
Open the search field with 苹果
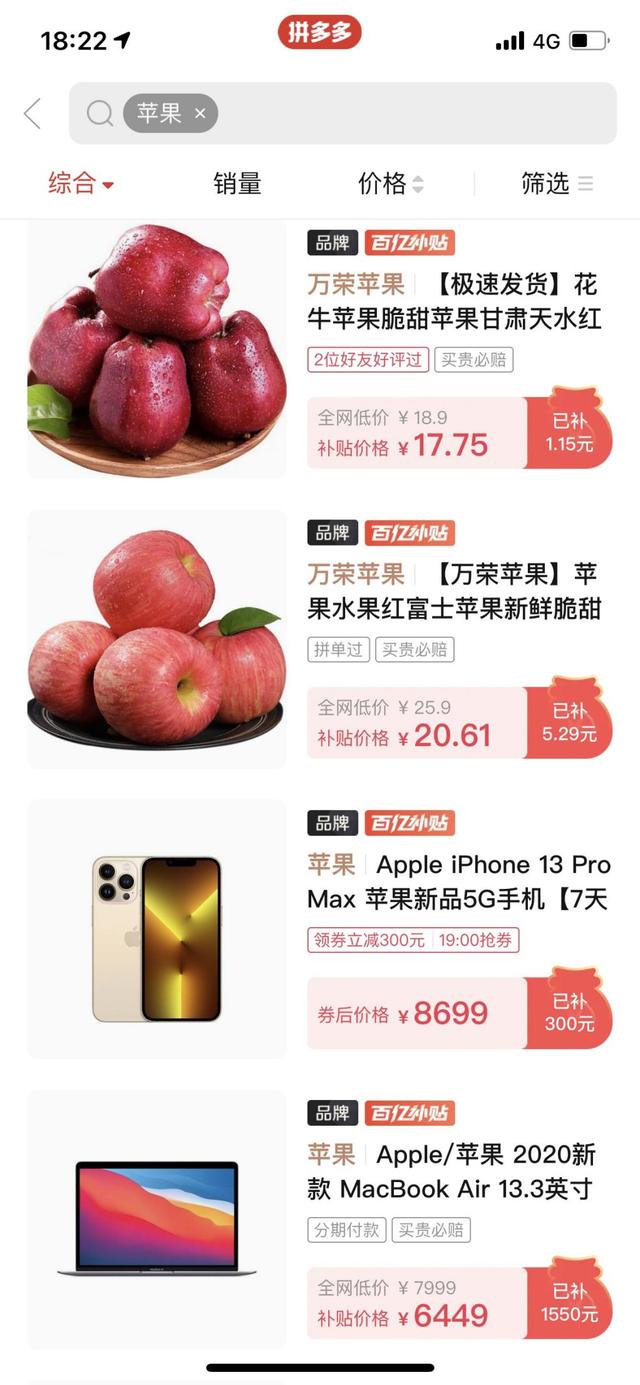pos(410,113)
